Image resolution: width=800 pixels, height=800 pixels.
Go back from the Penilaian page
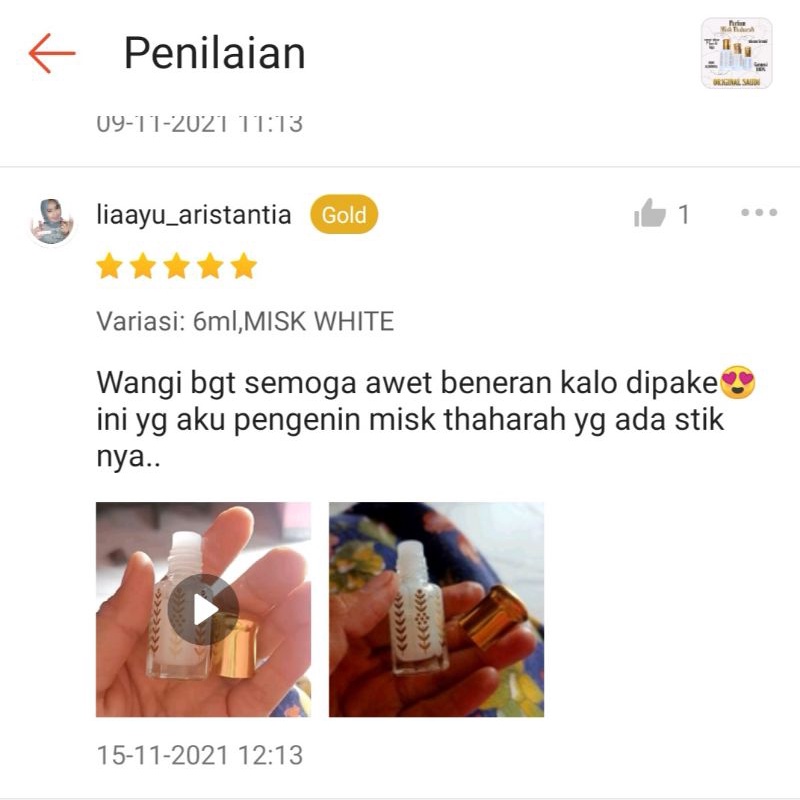tap(52, 53)
